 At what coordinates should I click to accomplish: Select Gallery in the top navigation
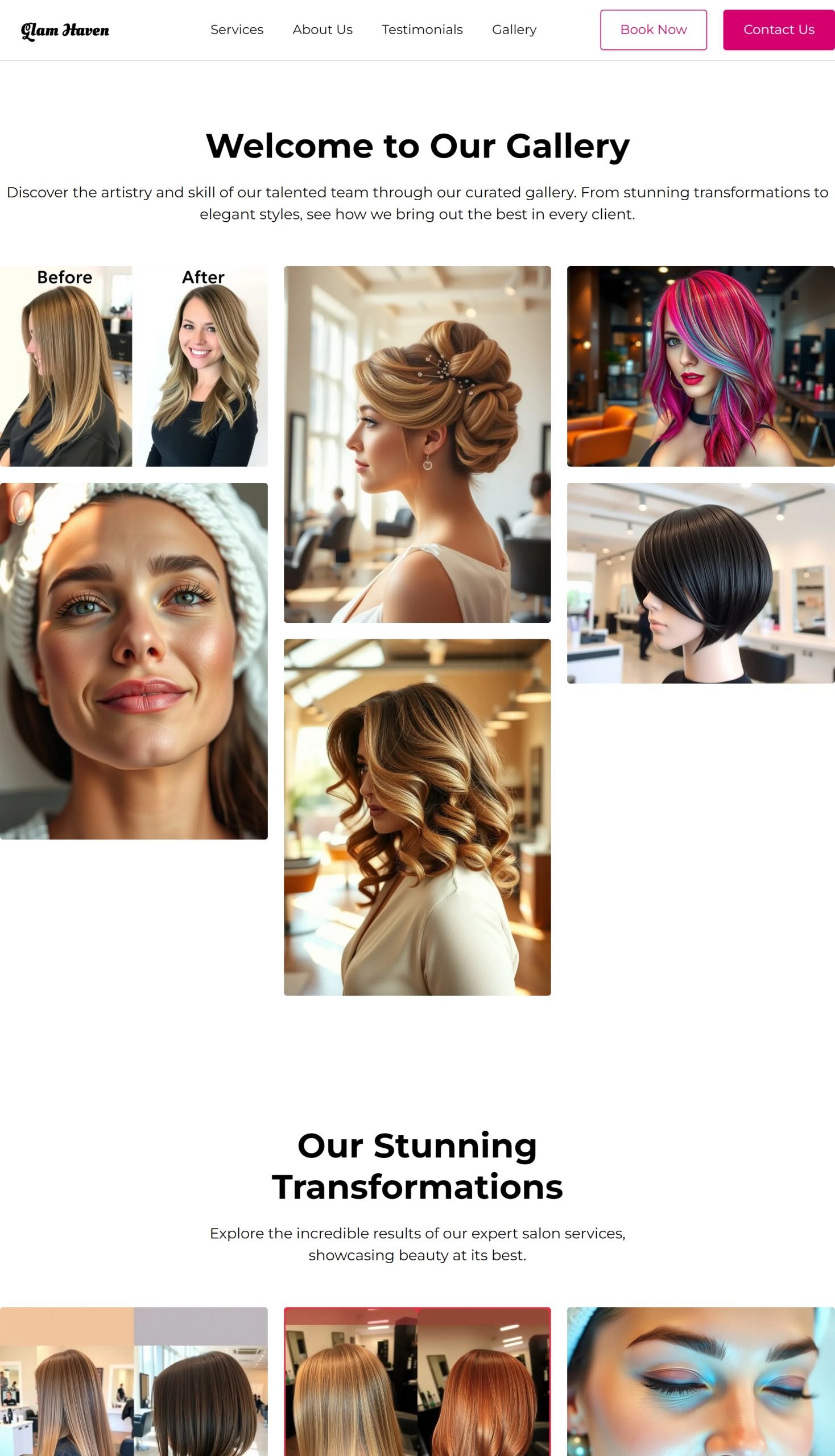click(514, 30)
